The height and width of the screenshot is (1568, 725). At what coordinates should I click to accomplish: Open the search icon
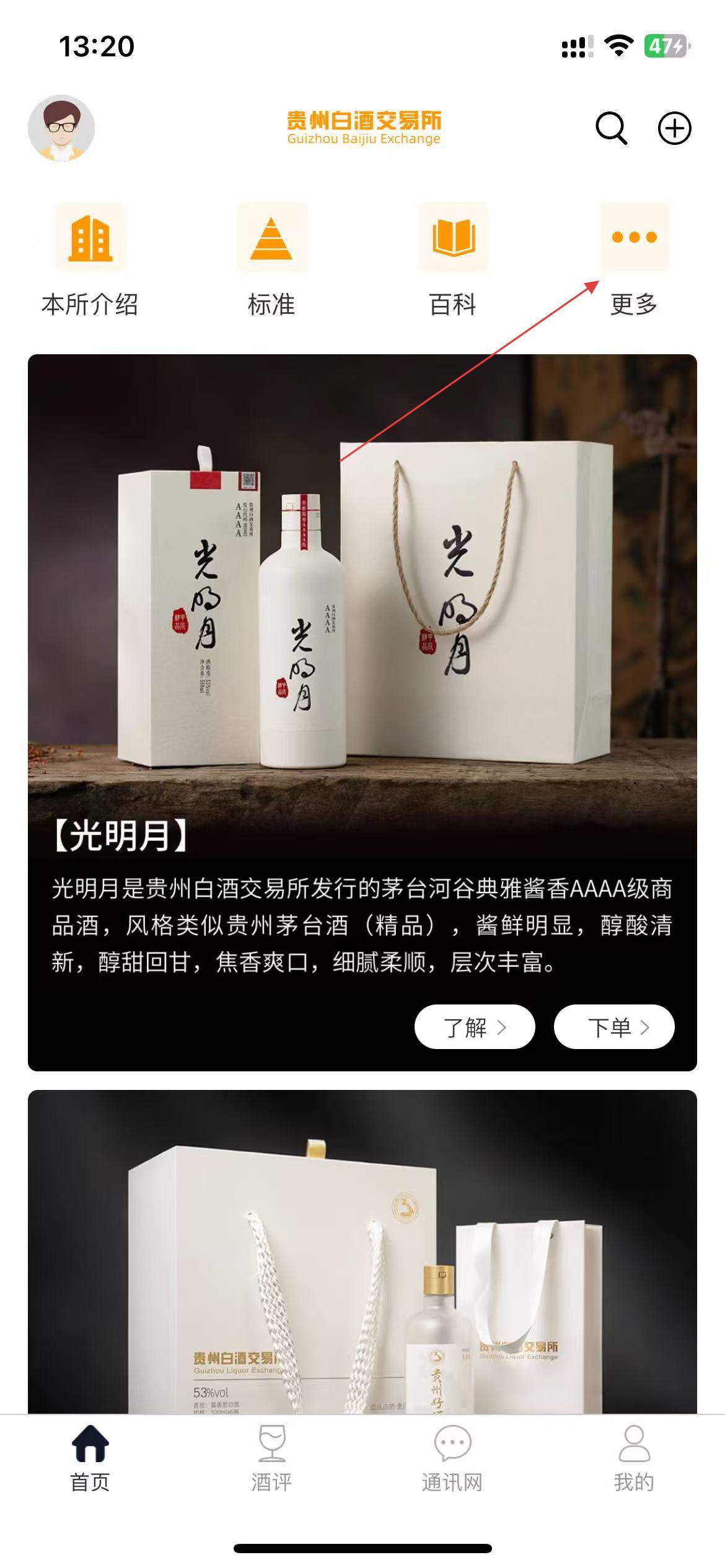point(611,128)
